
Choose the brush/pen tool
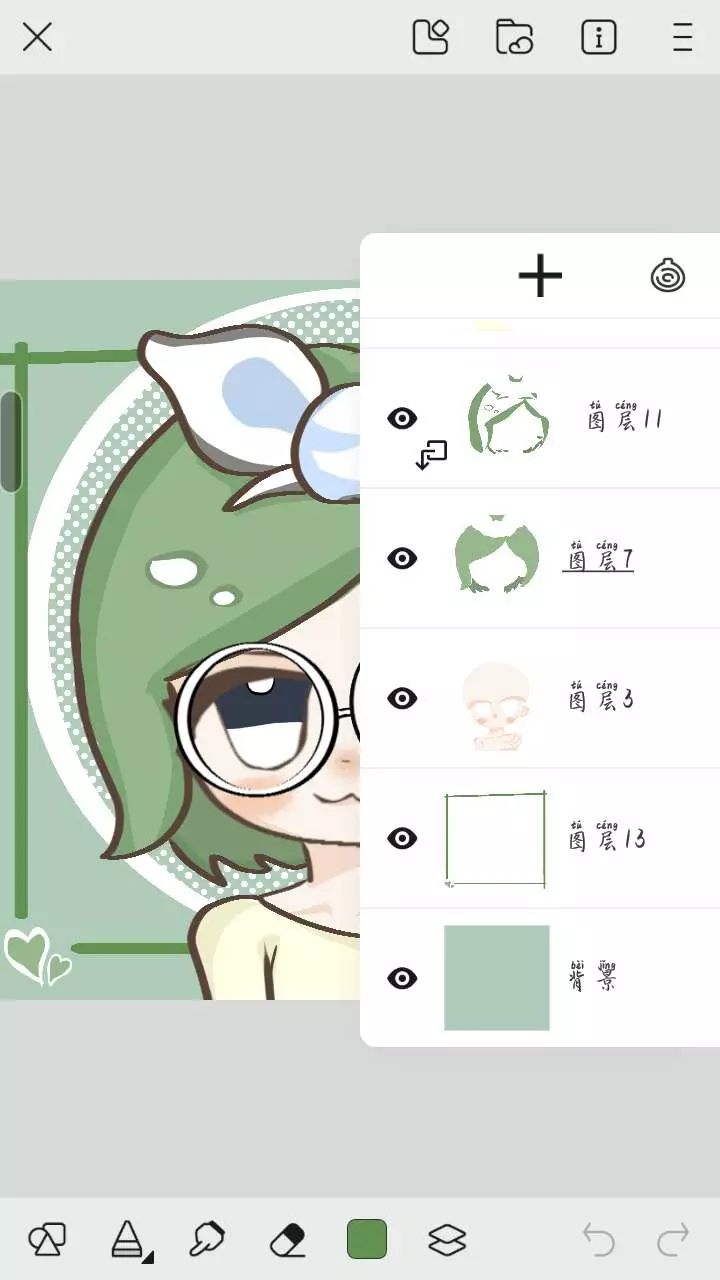coord(127,1240)
